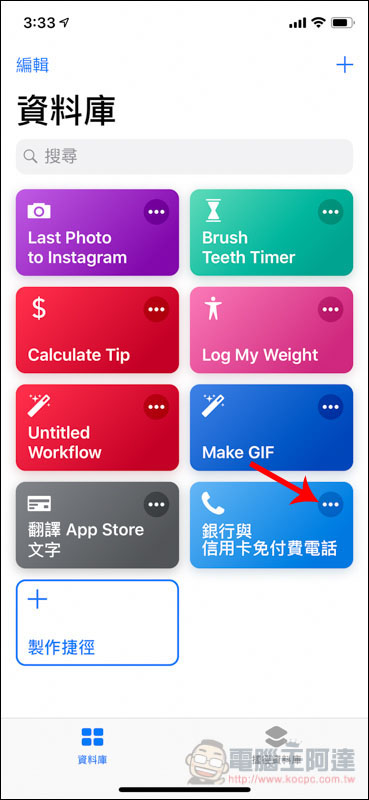The image size is (369, 800).
Task: Add a new shortcut with the plus icon
Action: 345,65
